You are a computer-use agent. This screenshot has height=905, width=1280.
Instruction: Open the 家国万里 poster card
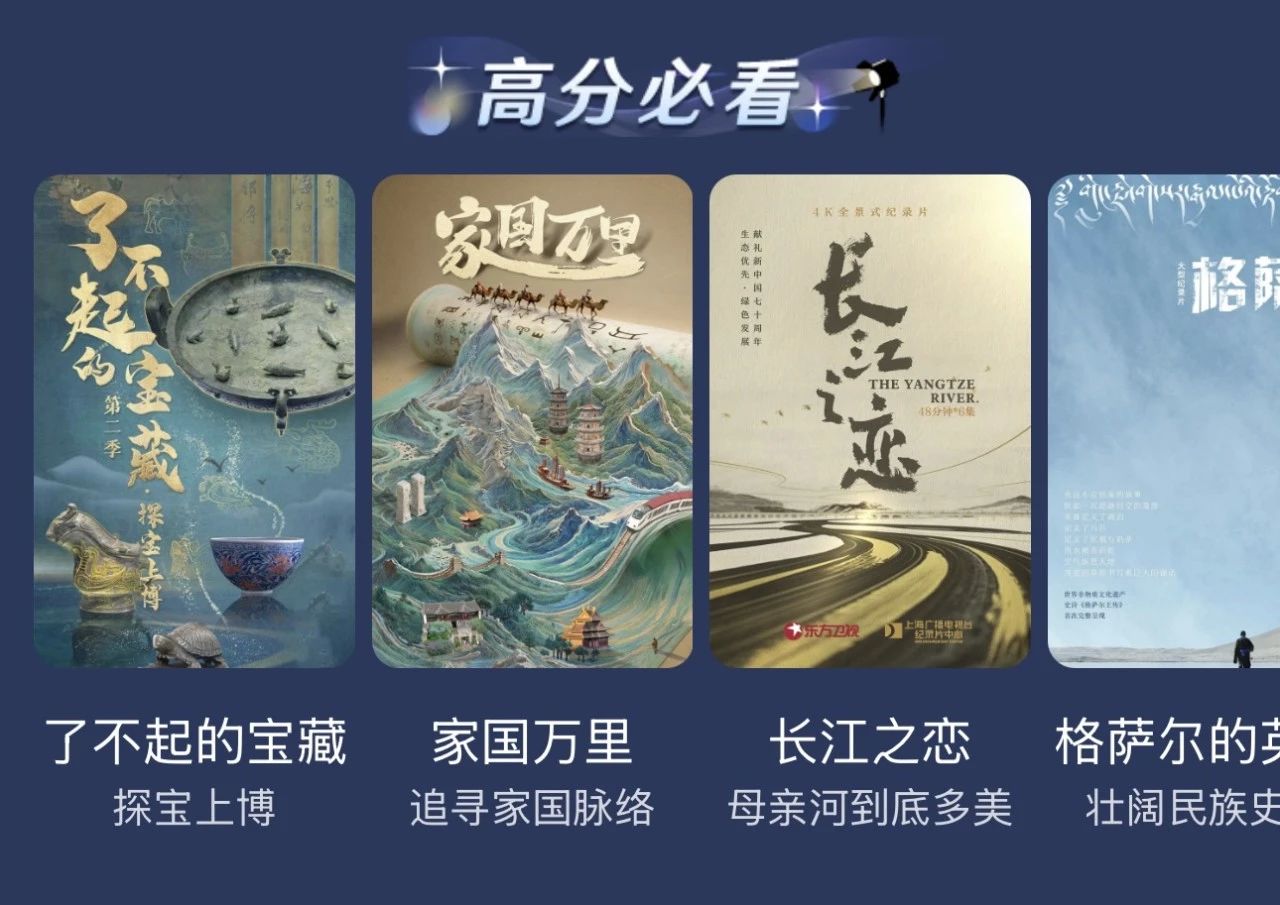click(x=532, y=421)
